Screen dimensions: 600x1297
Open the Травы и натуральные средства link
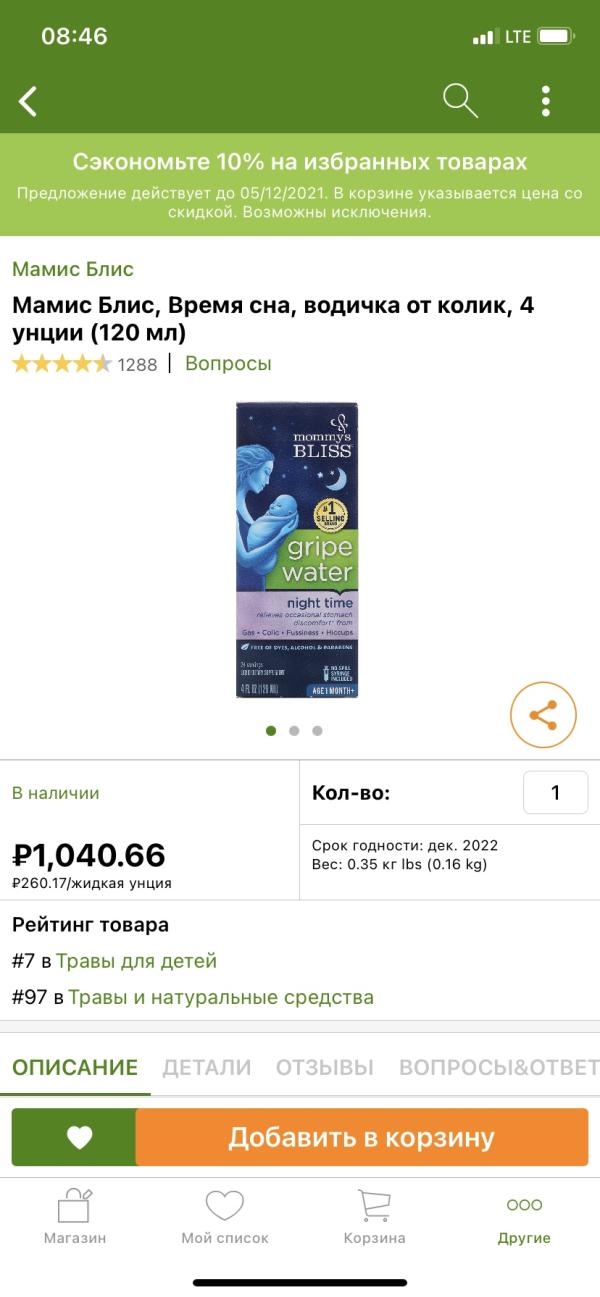221,997
